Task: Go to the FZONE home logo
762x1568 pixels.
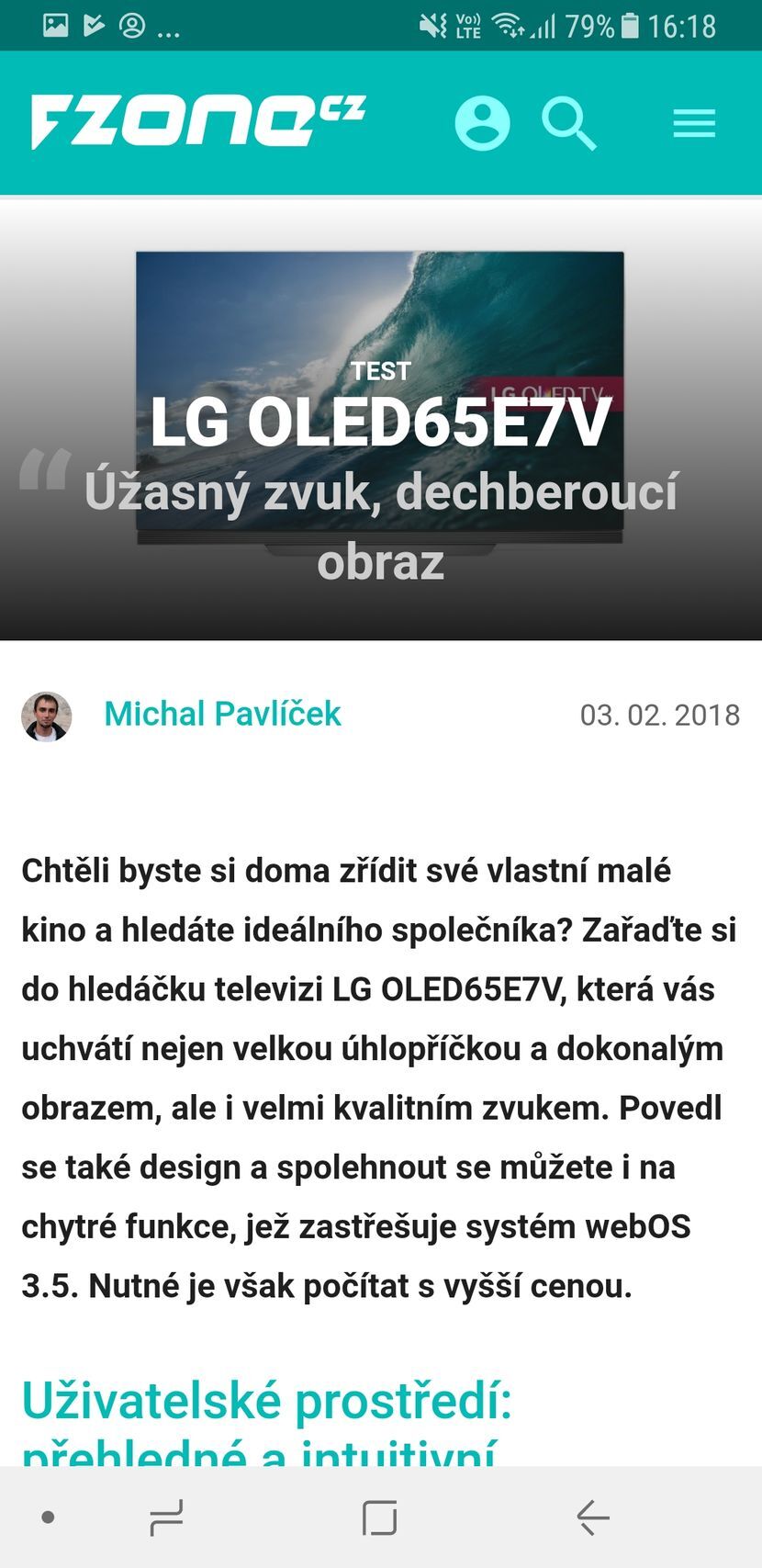Action: (x=197, y=121)
